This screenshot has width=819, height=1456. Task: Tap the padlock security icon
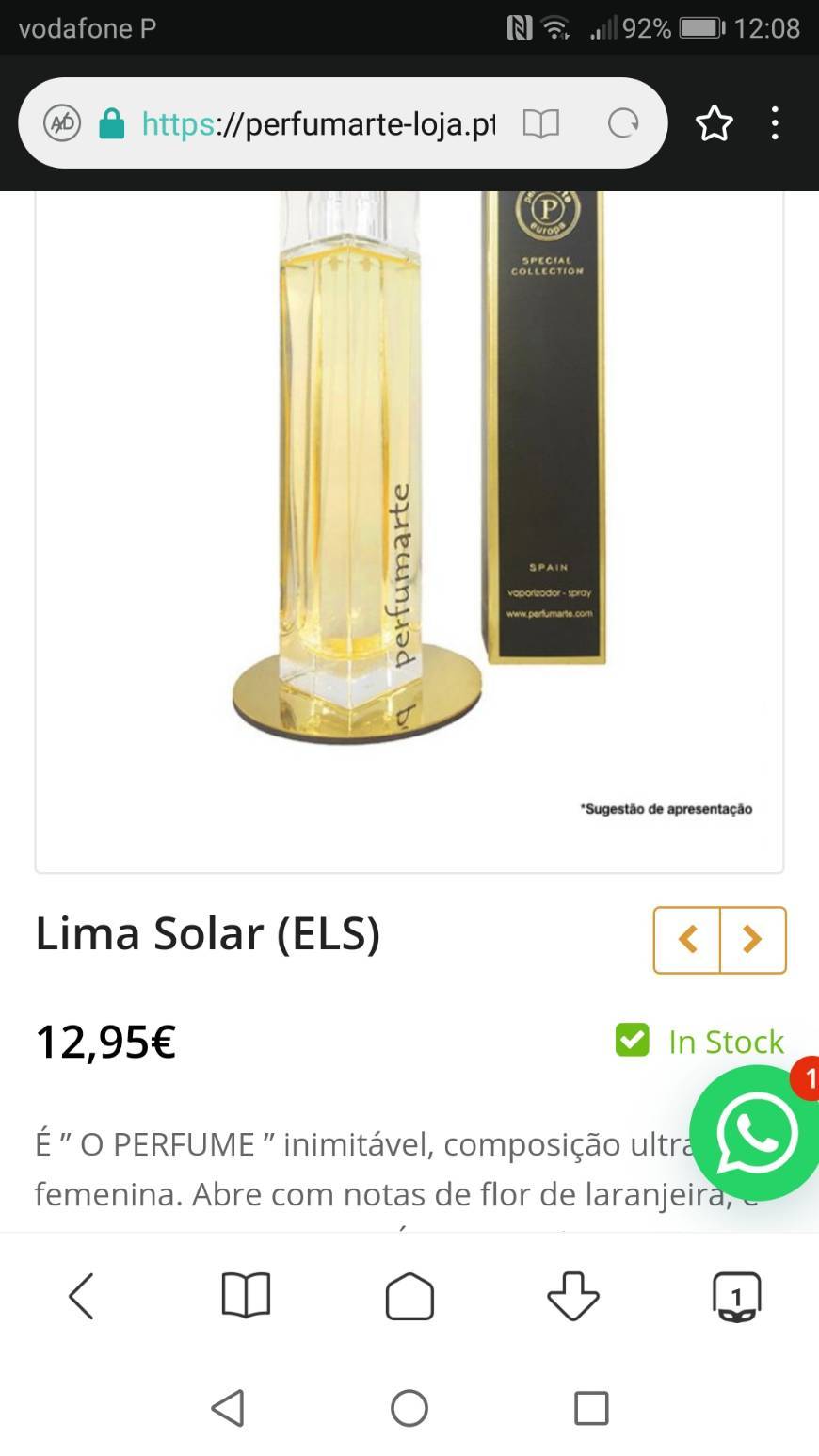111,122
